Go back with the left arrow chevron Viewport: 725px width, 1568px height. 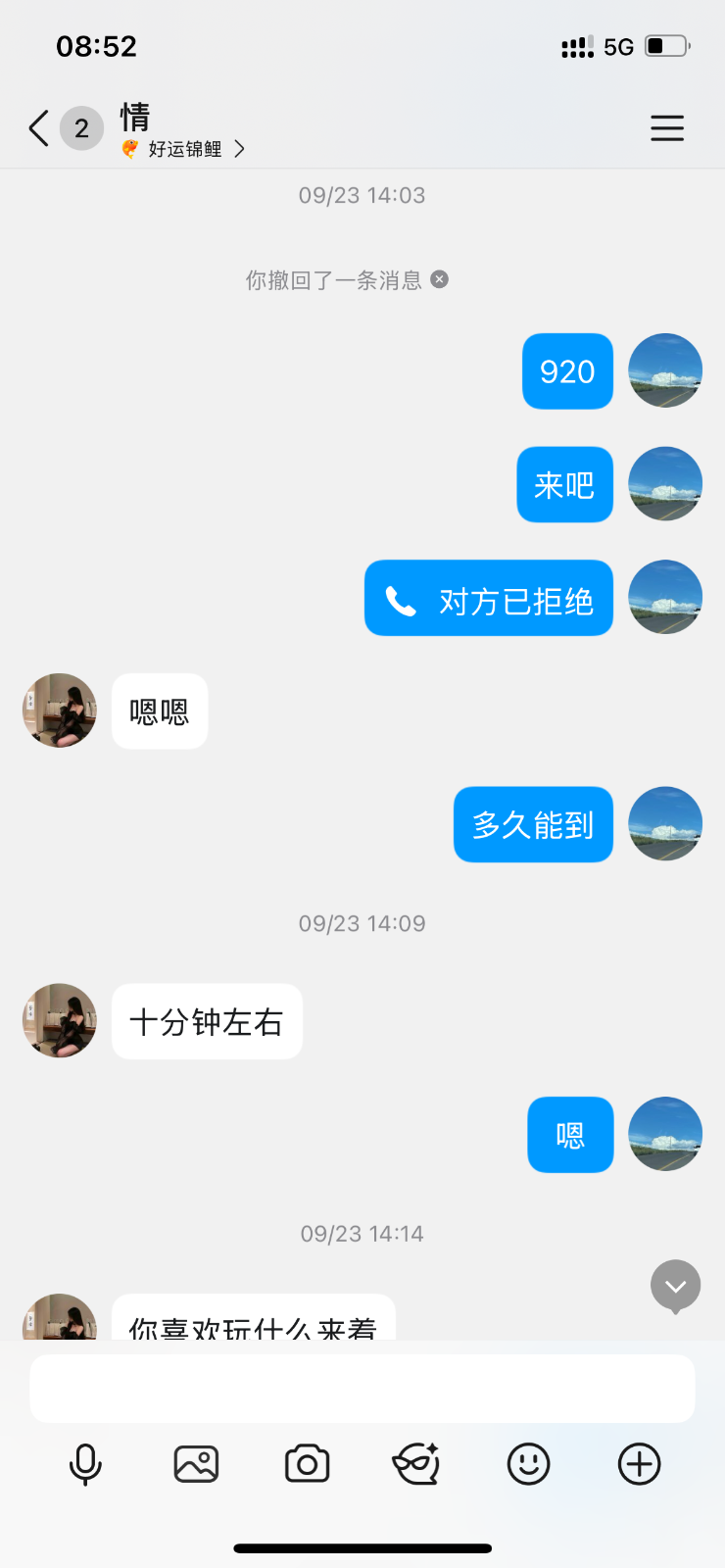tap(37, 127)
